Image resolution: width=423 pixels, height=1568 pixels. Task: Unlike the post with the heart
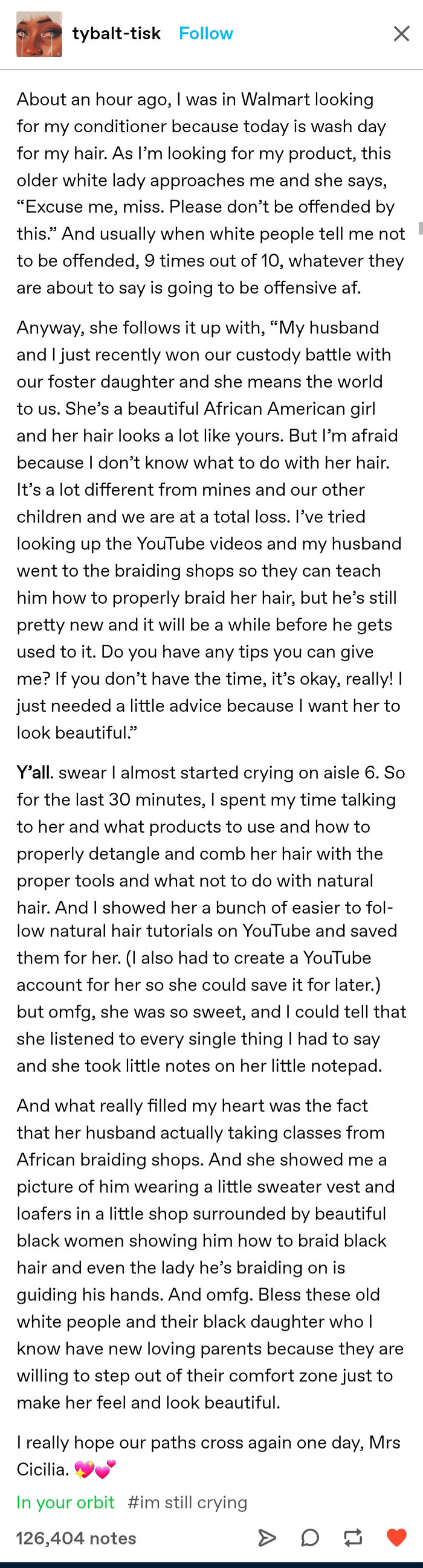pyautogui.click(x=396, y=1538)
